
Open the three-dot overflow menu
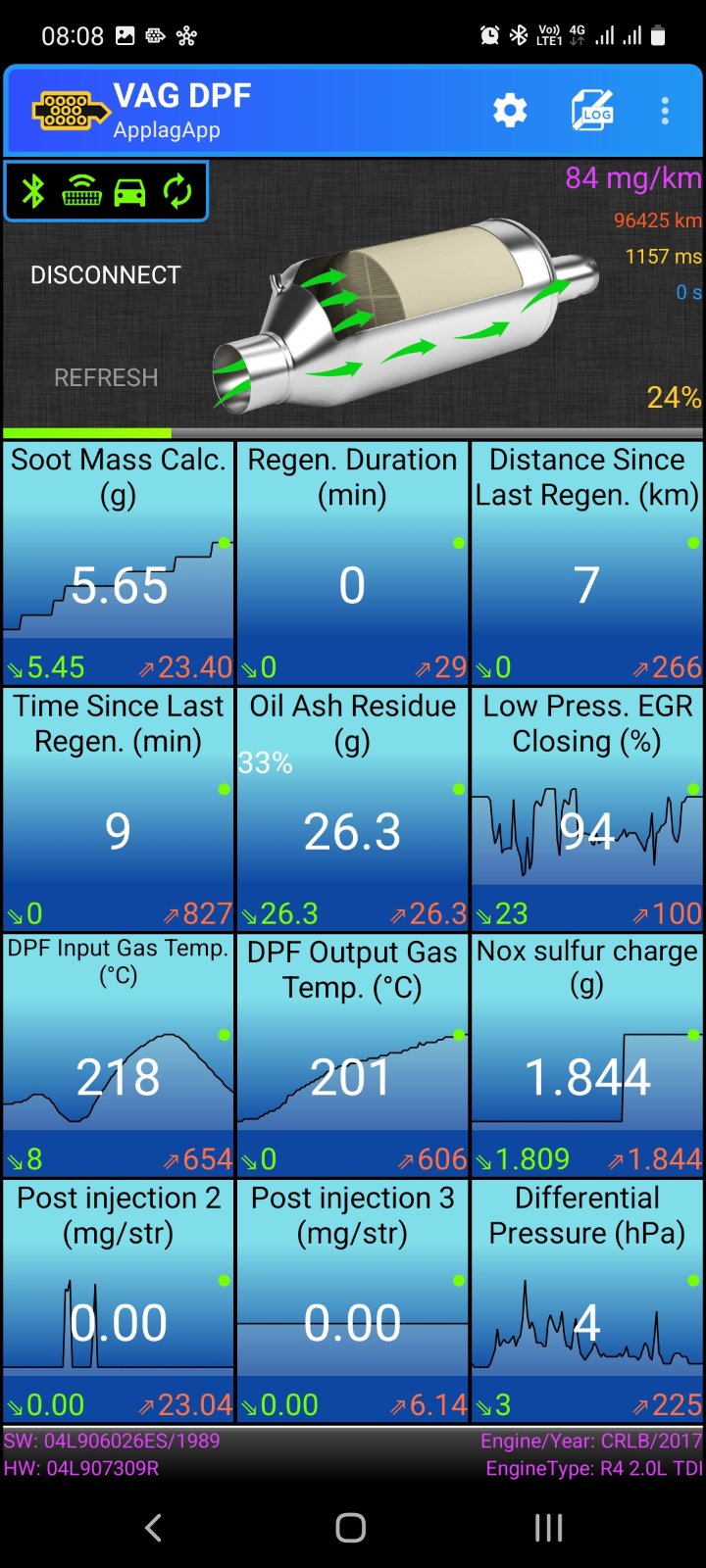coord(665,111)
